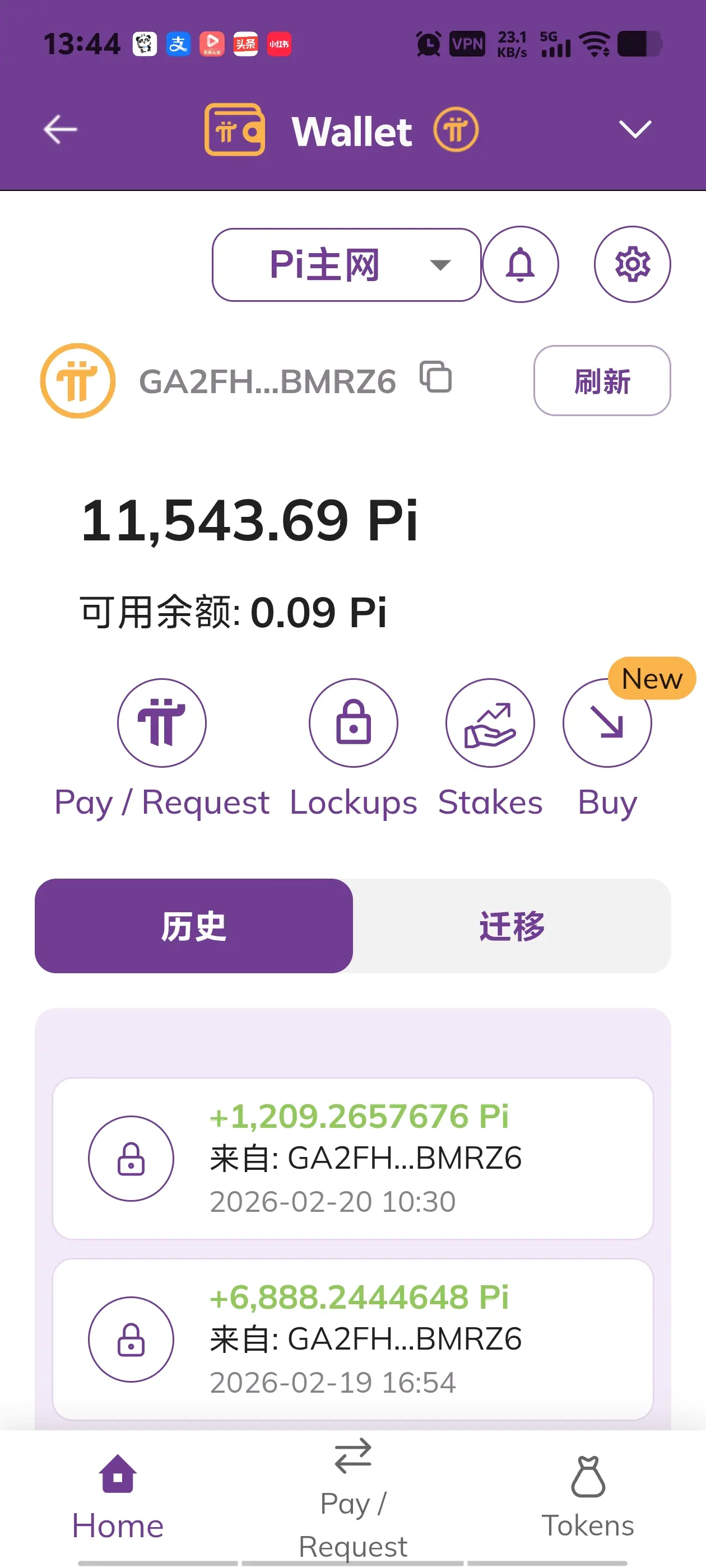Switch to Pay / Request in bottom bar
The image size is (706, 1568).
[x=352, y=1497]
